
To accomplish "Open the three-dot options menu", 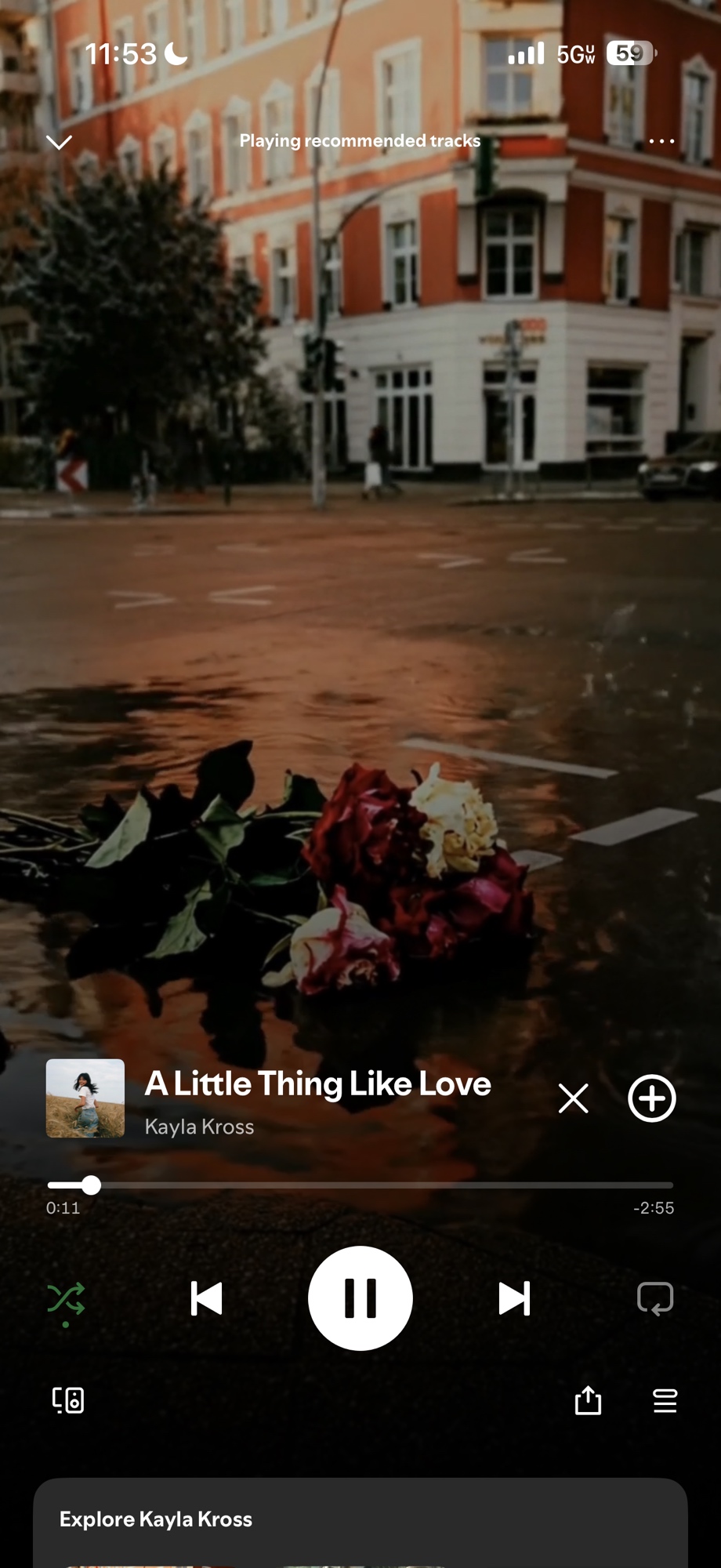I will click(661, 142).
